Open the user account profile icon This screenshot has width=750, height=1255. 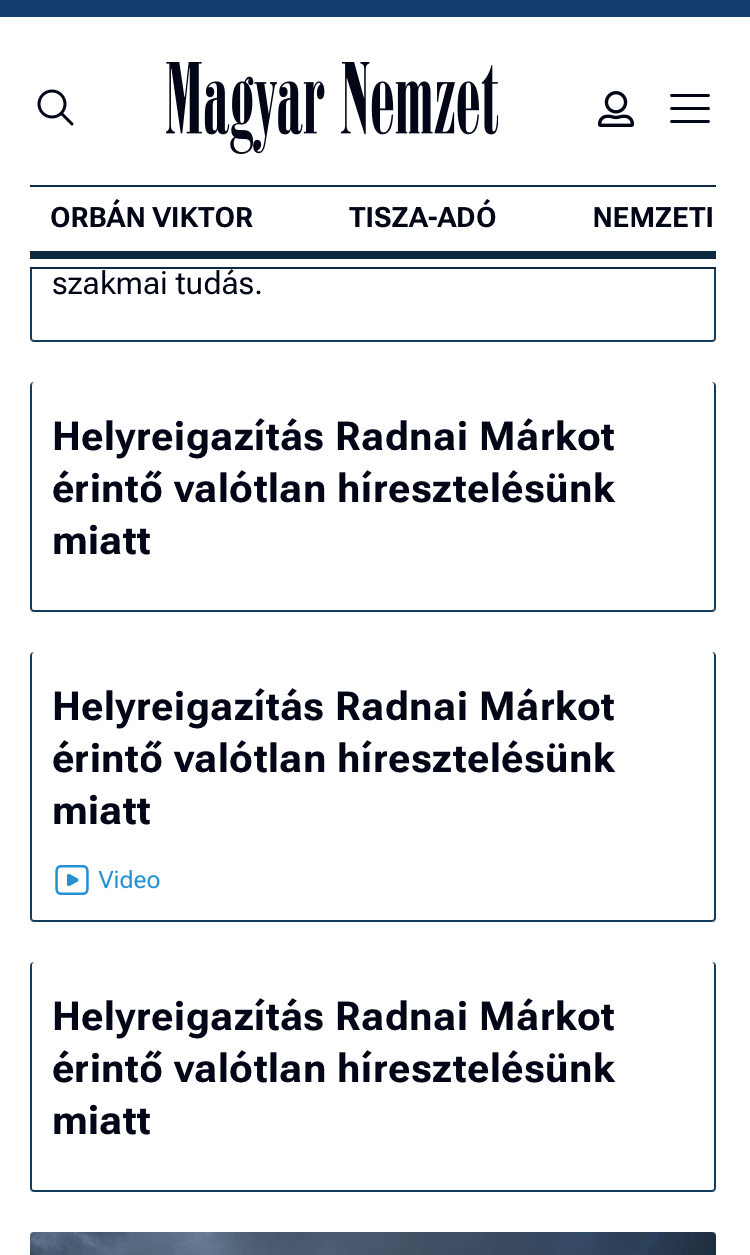coord(616,109)
